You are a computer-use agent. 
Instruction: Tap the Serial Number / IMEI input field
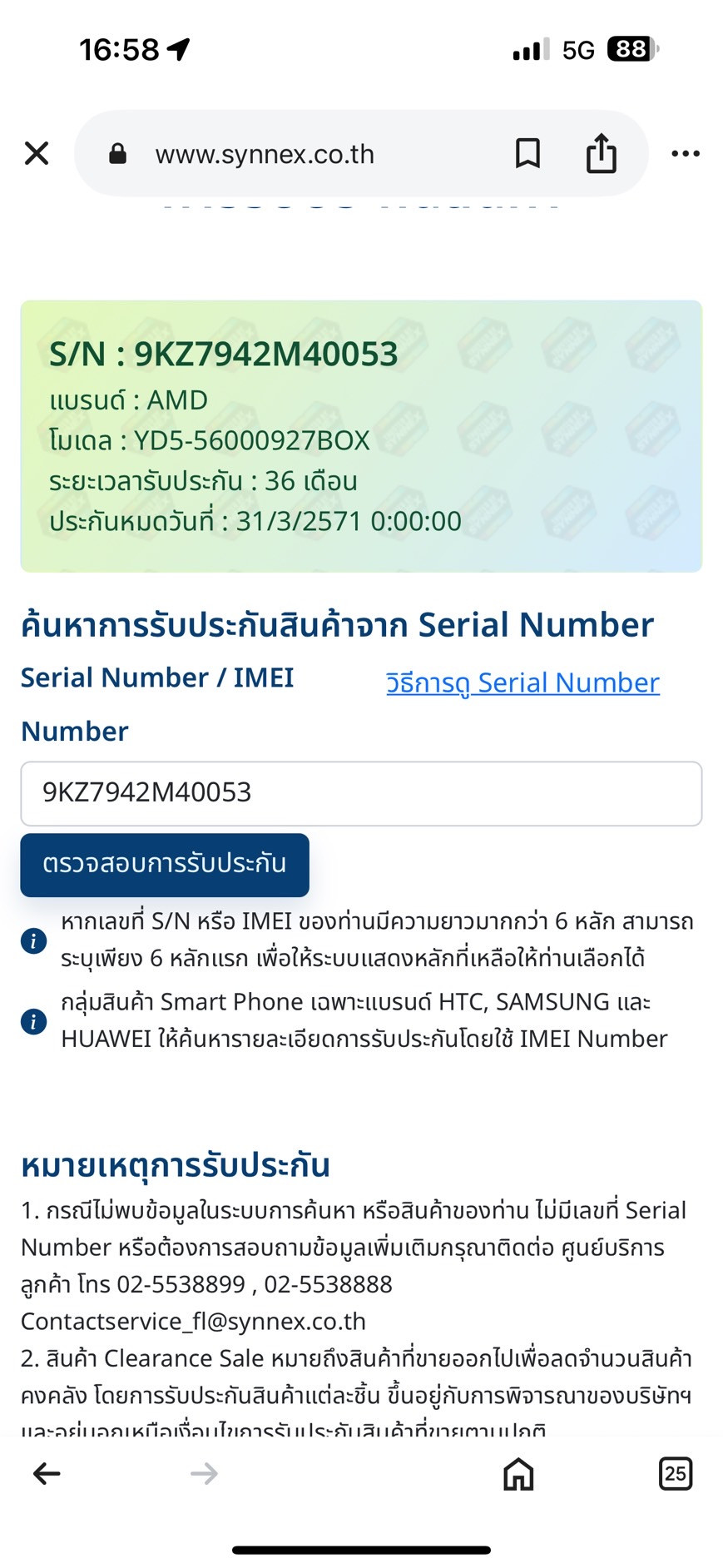pos(361,793)
